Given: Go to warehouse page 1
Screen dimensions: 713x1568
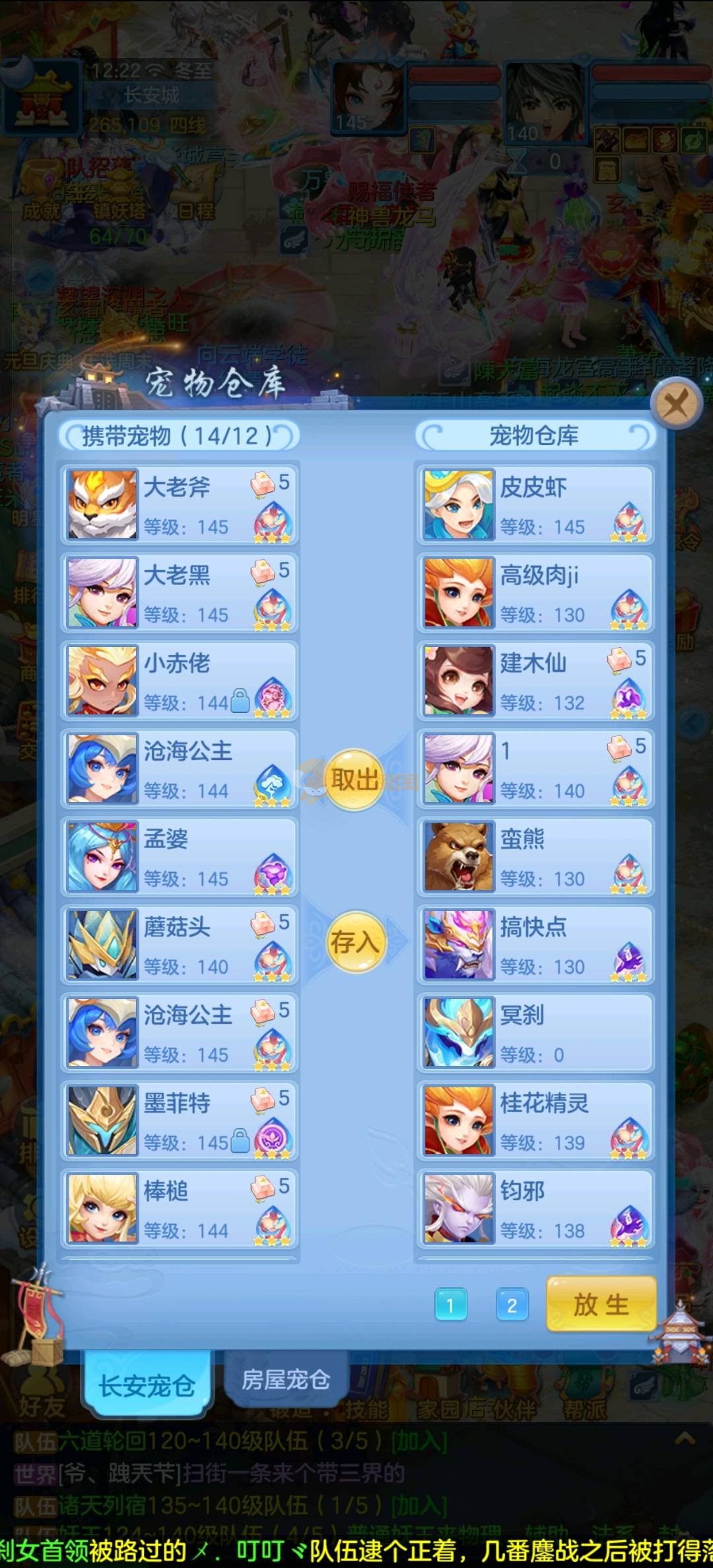Looking at the screenshot, I should [x=450, y=1305].
